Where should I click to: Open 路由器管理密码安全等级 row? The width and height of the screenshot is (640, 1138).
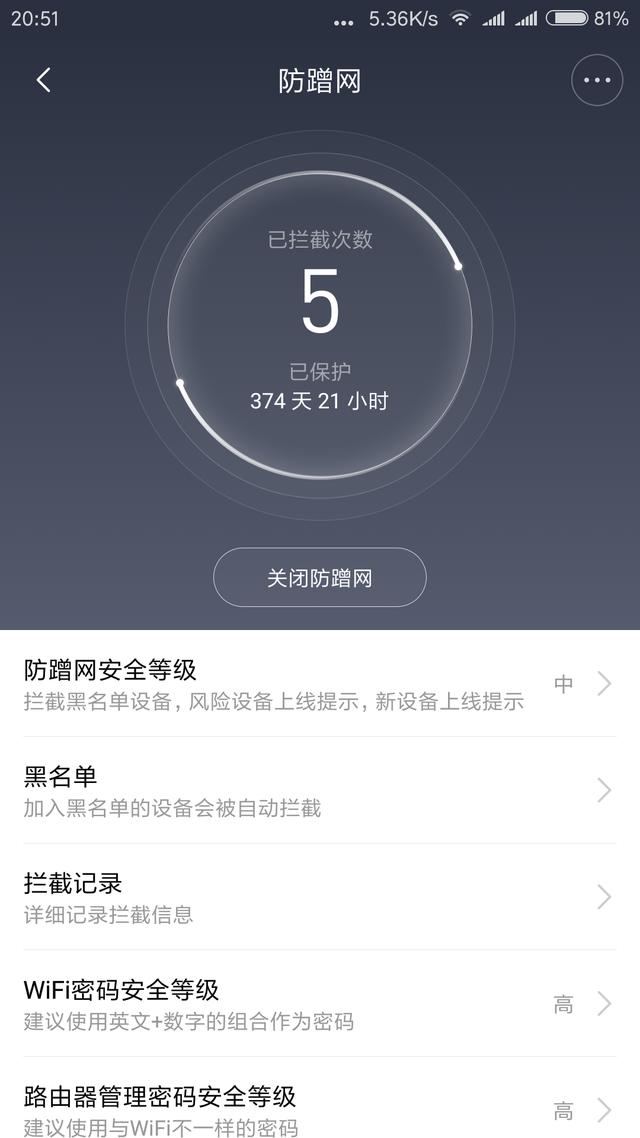pyautogui.click(x=320, y=1098)
